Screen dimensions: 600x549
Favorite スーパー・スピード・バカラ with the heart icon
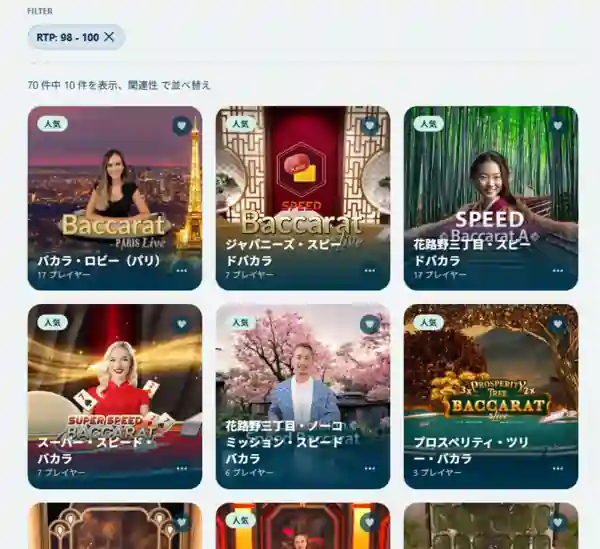pos(181,324)
